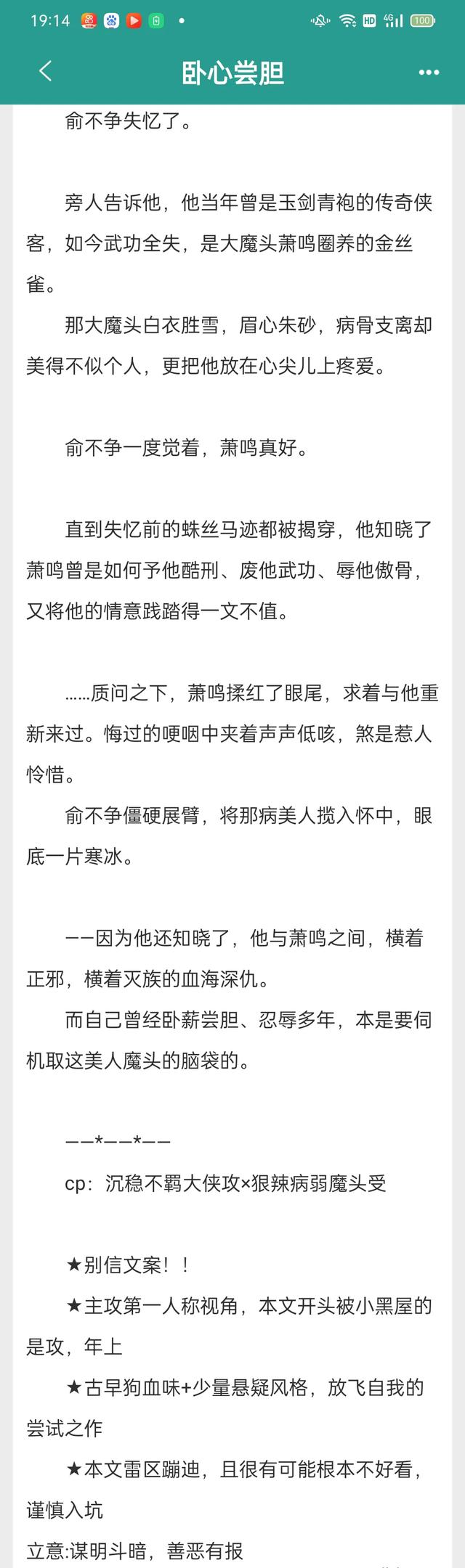
Task: Open the three-dot more options menu
Action: pos(429,73)
